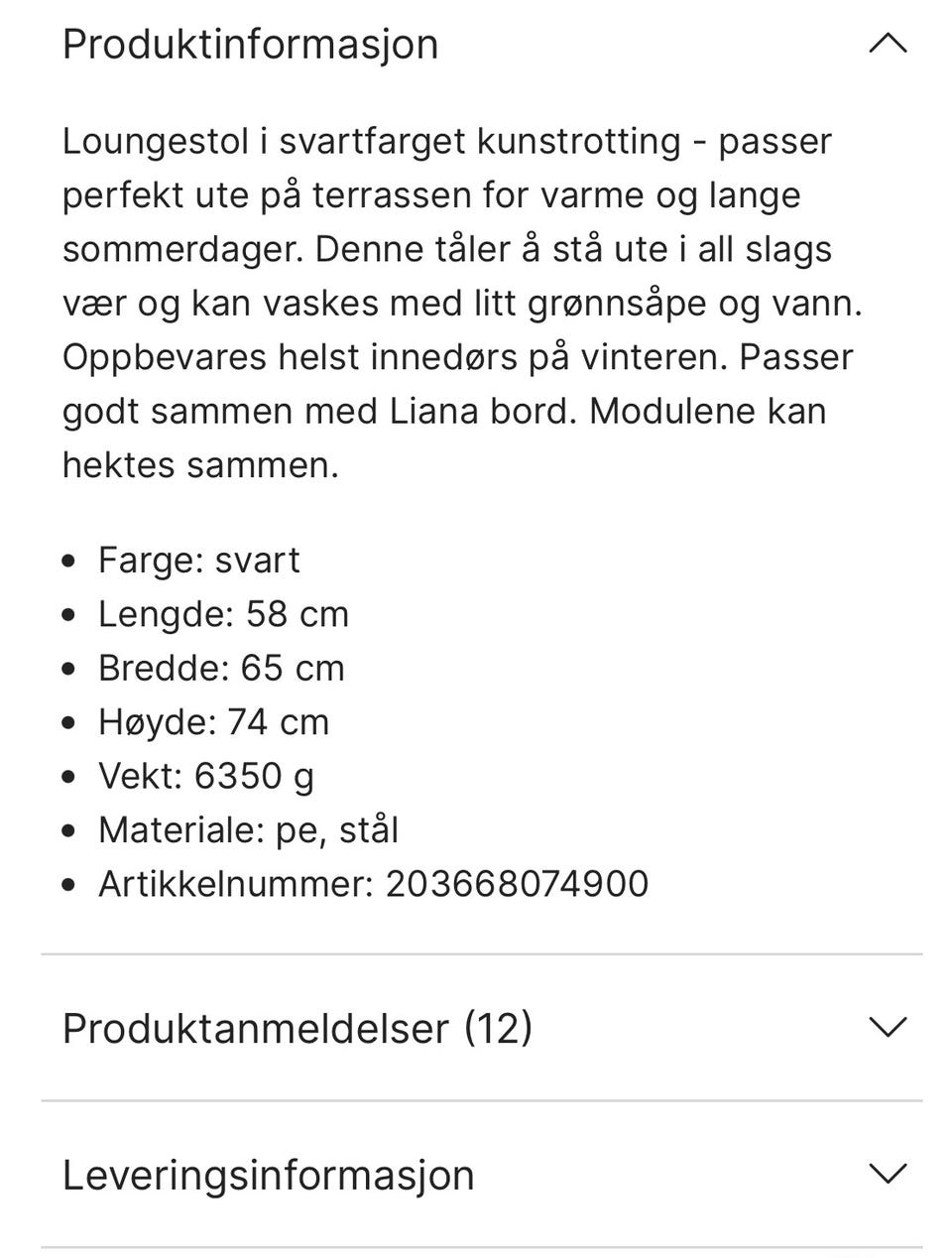This screenshot has height=1258, width=952.
Task: Click the downward chevron beside Leveringsinformasjon
Action: click(x=890, y=1175)
